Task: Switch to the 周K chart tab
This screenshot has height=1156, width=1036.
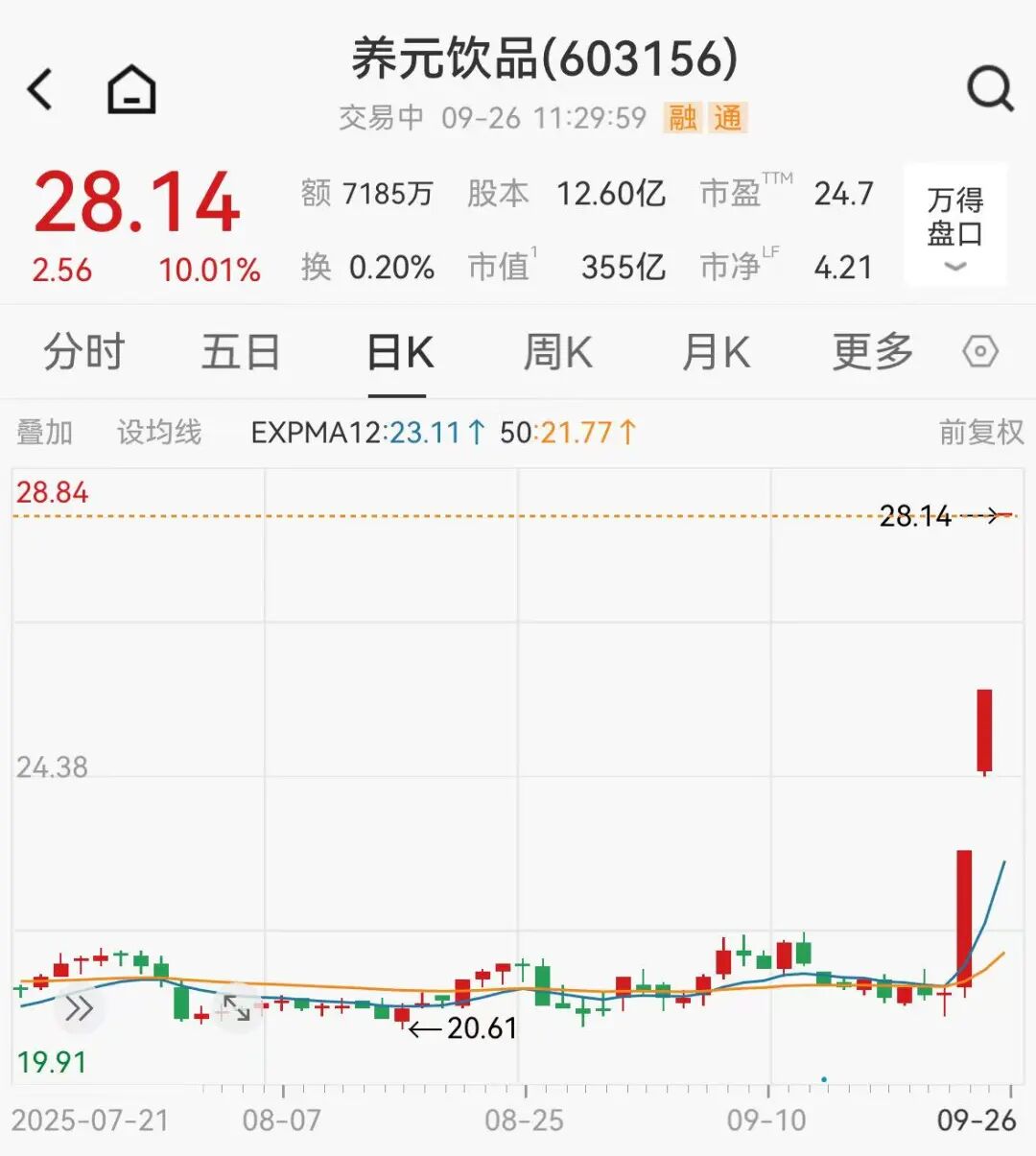Action: point(557,352)
